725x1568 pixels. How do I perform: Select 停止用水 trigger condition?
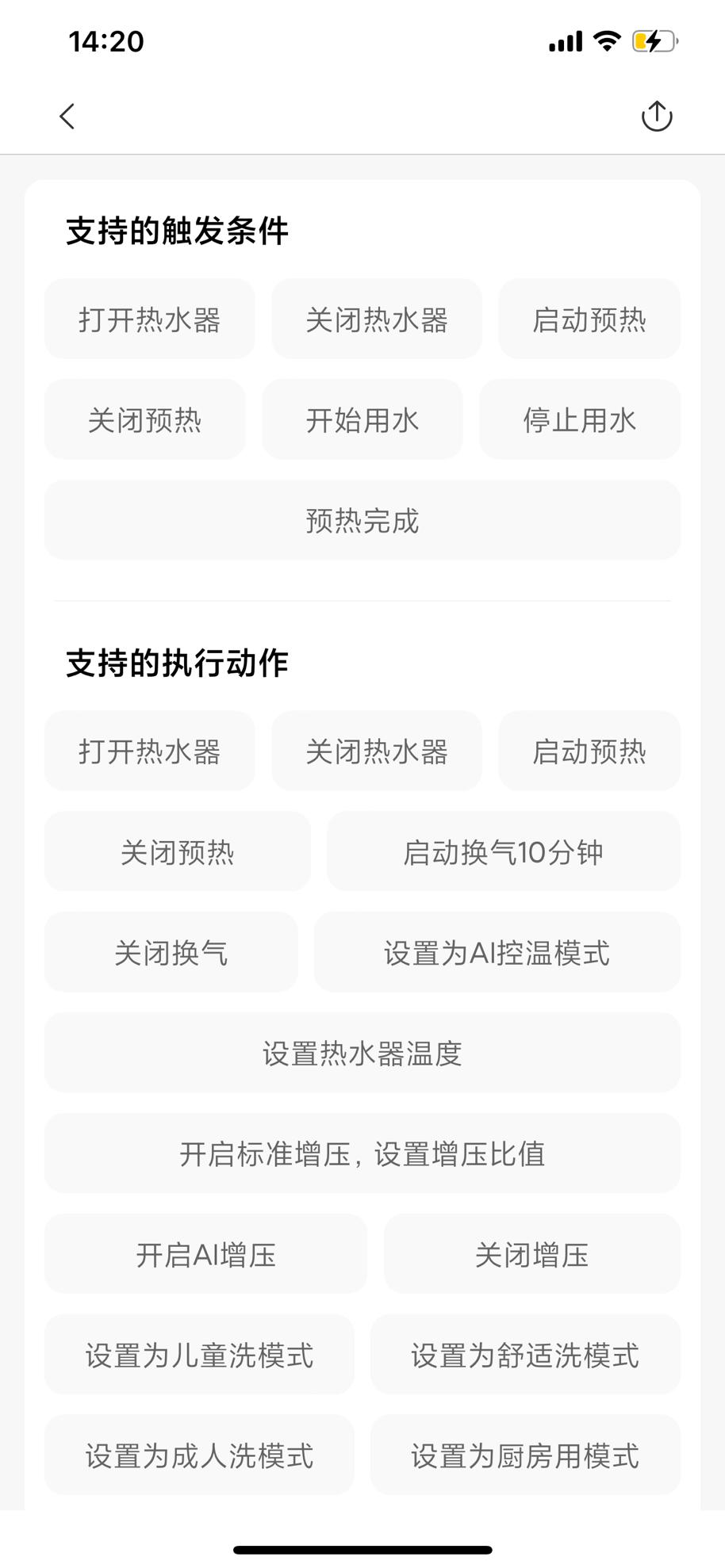580,419
